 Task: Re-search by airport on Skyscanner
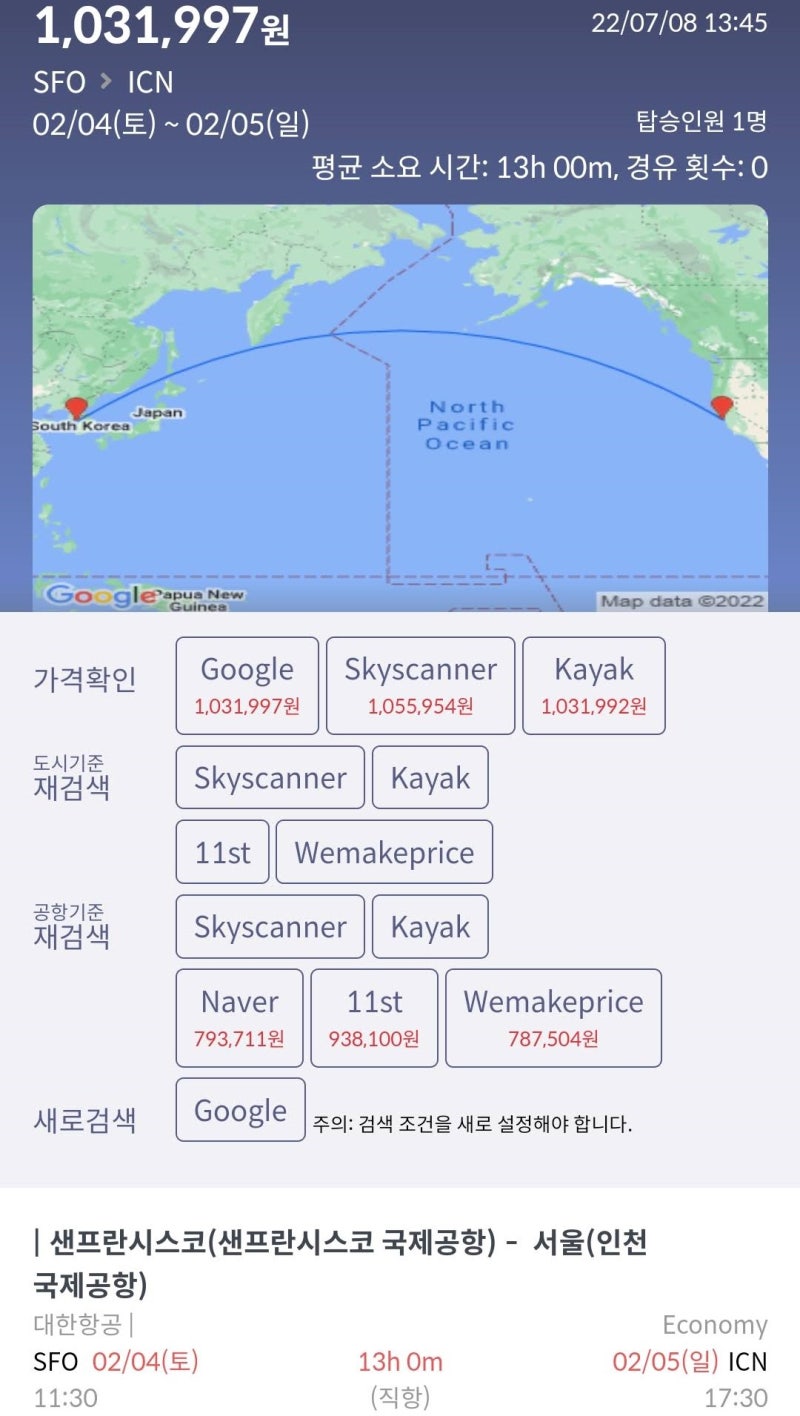tap(270, 926)
